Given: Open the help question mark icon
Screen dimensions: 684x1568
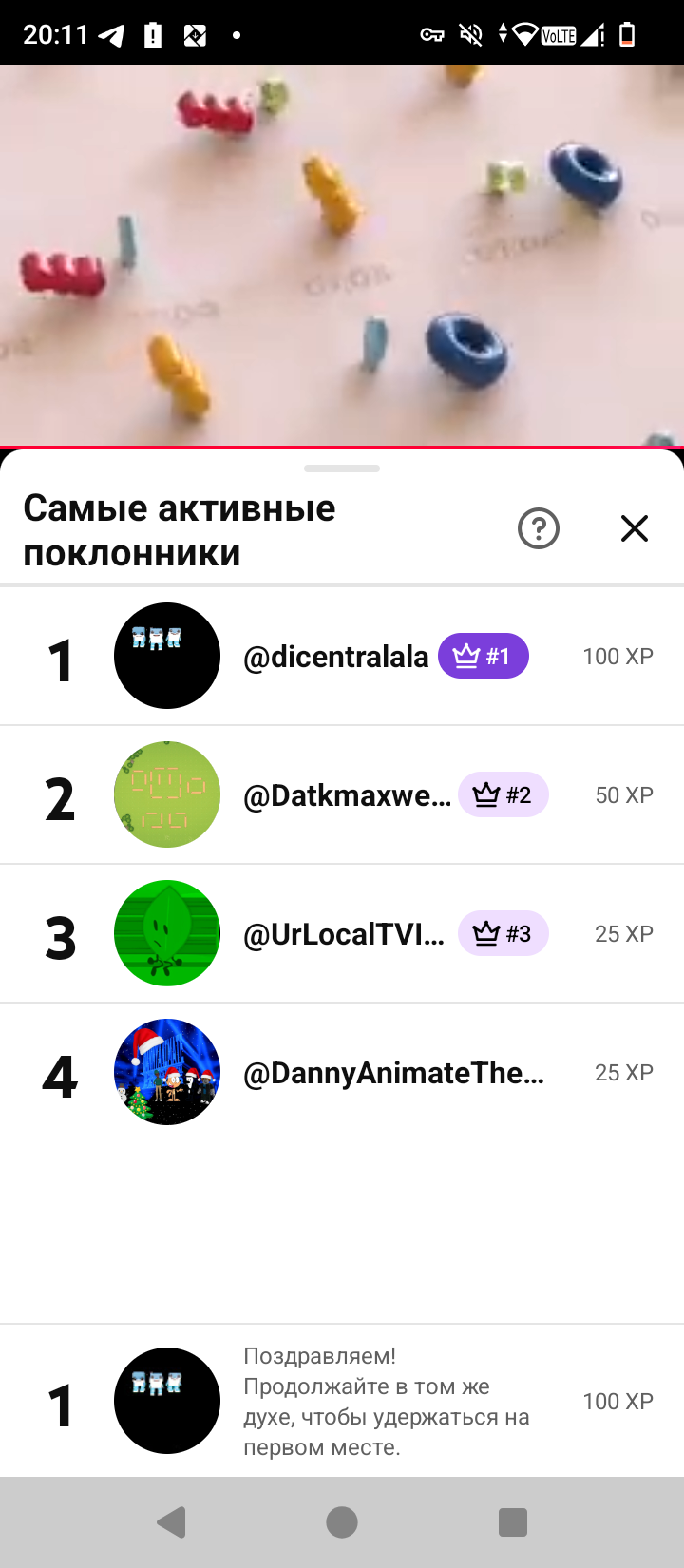Looking at the screenshot, I should tap(539, 527).
